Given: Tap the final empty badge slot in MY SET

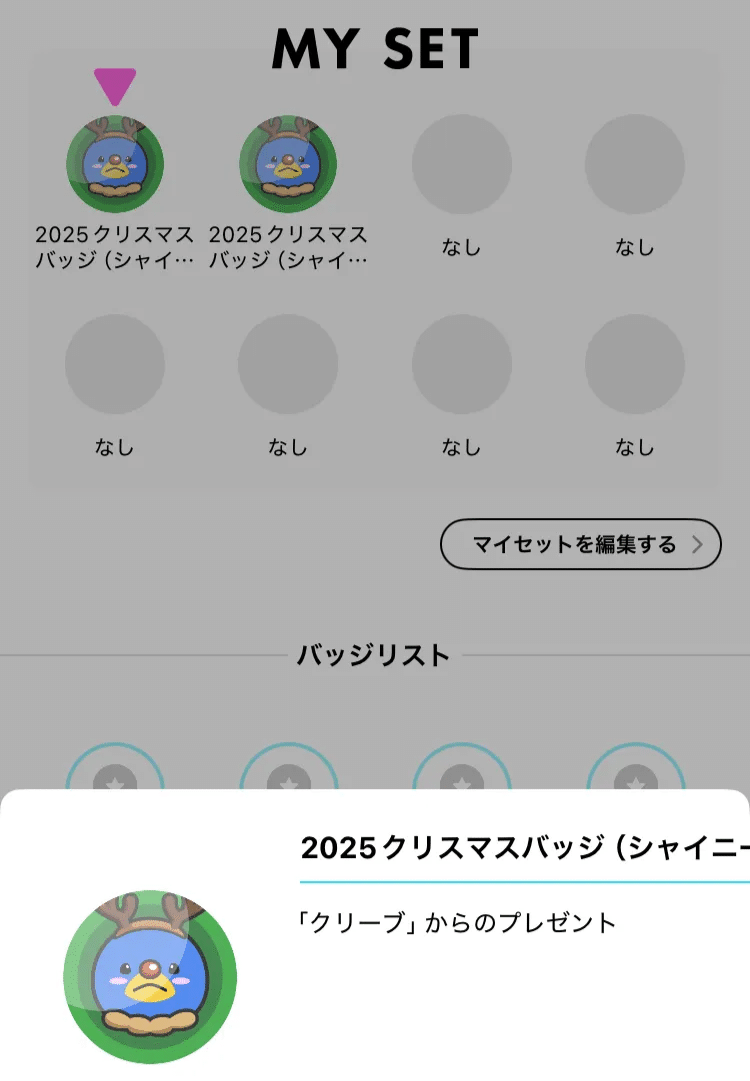Looking at the screenshot, I should click(635, 364).
